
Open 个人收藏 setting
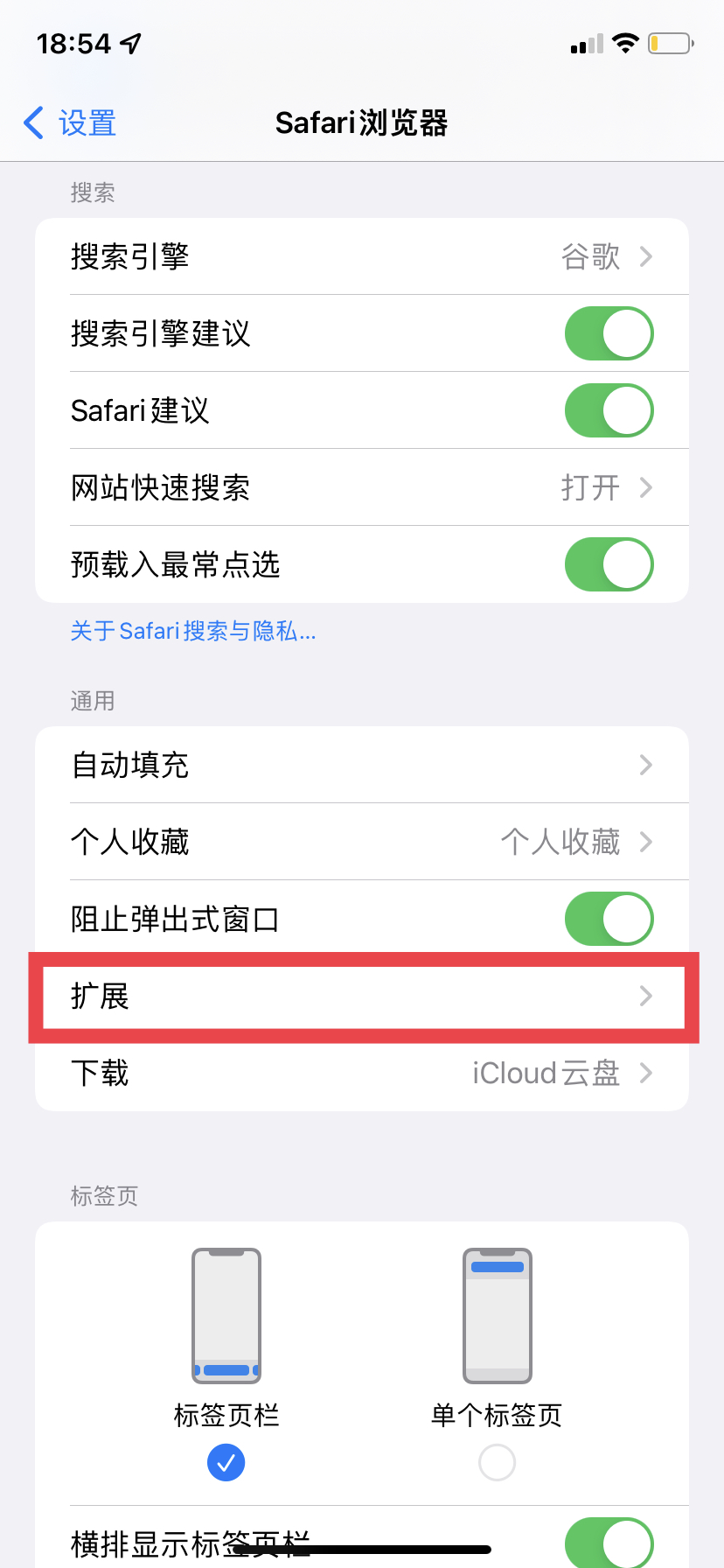click(x=362, y=842)
